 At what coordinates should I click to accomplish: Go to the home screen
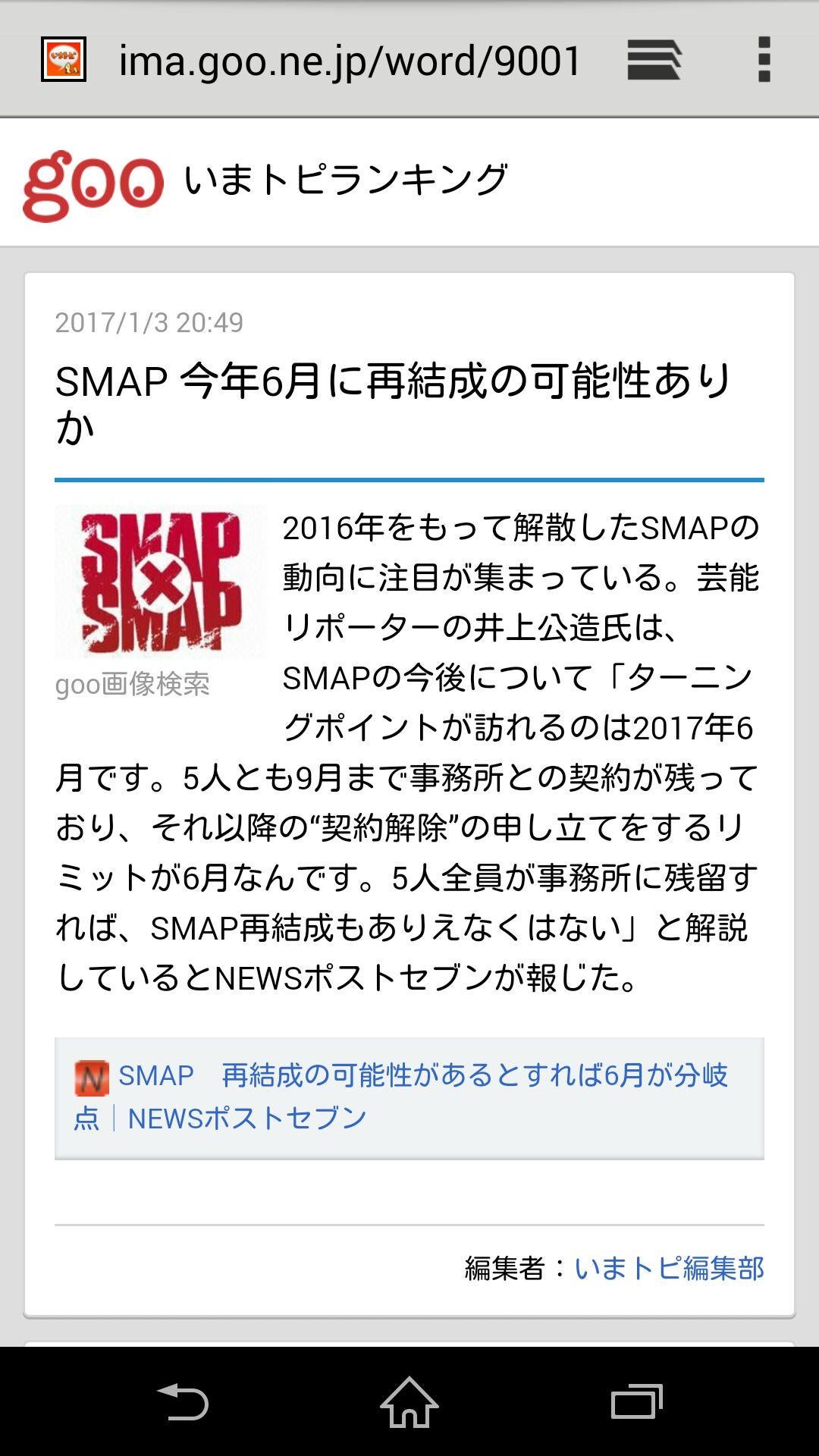(409, 1401)
